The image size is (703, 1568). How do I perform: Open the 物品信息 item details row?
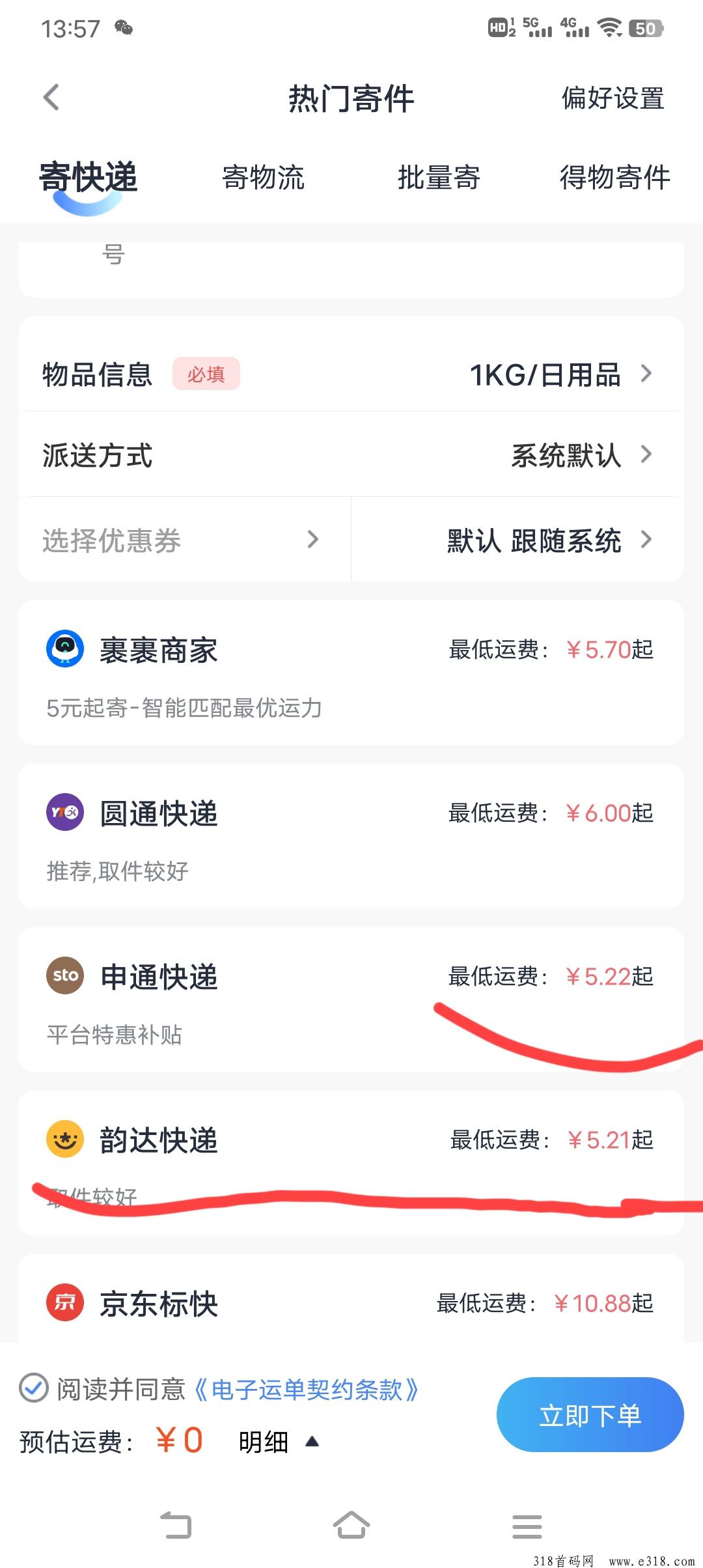click(x=351, y=374)
